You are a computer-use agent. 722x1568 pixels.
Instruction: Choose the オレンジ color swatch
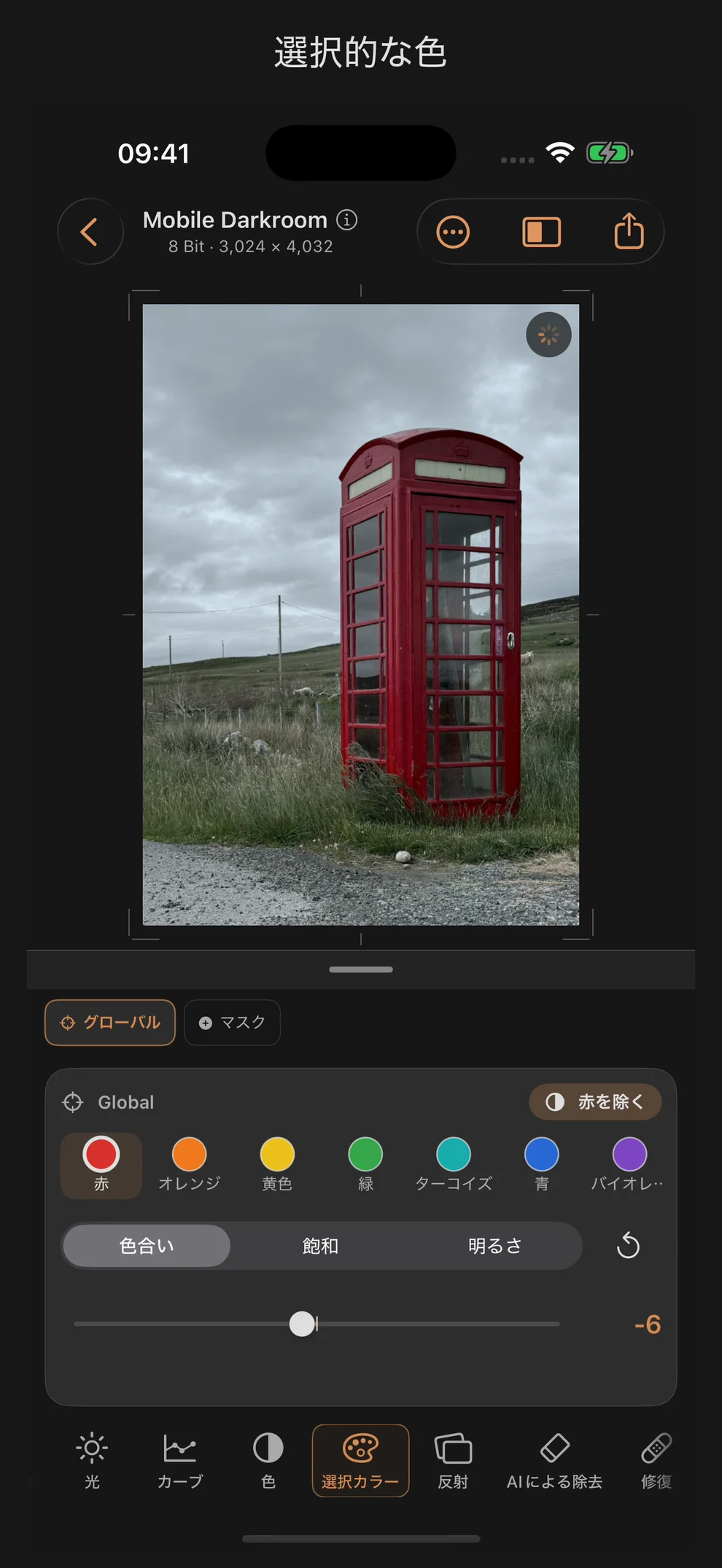(x=190, y=1165)
